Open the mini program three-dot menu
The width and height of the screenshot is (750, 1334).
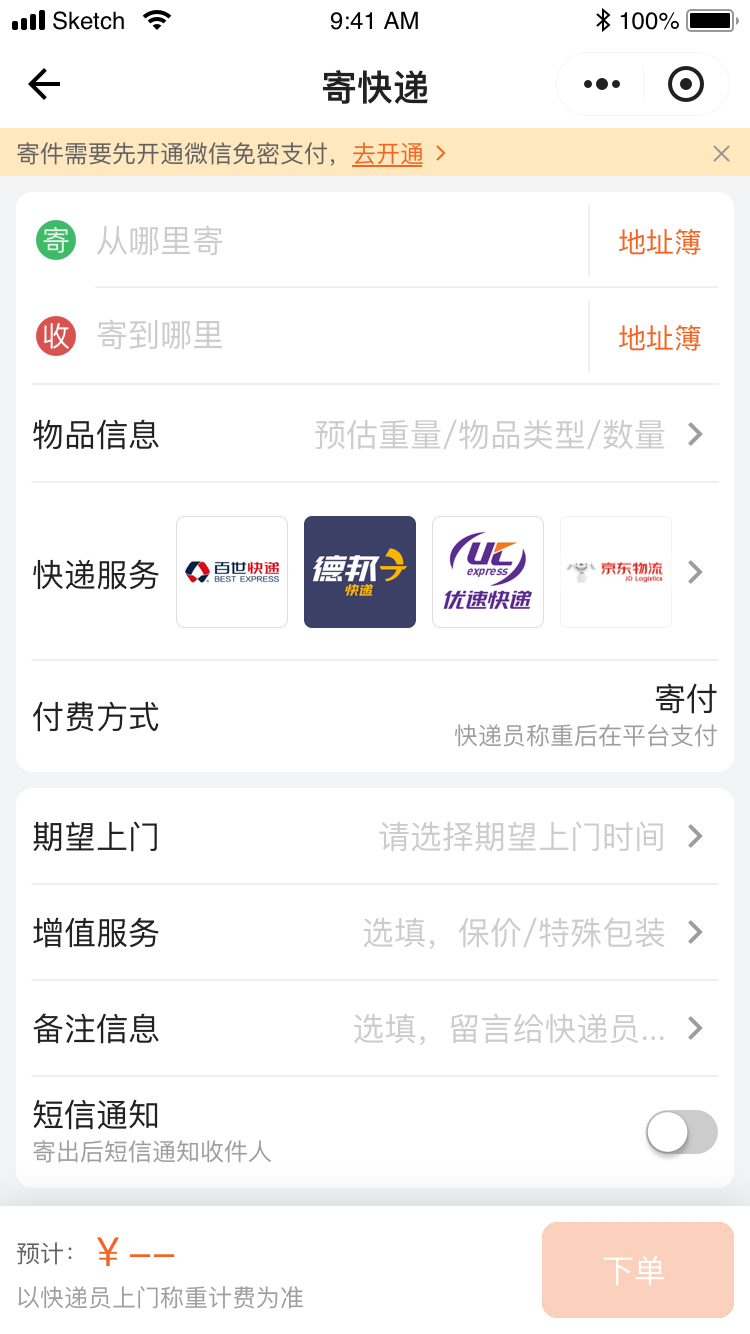point(601,85)
